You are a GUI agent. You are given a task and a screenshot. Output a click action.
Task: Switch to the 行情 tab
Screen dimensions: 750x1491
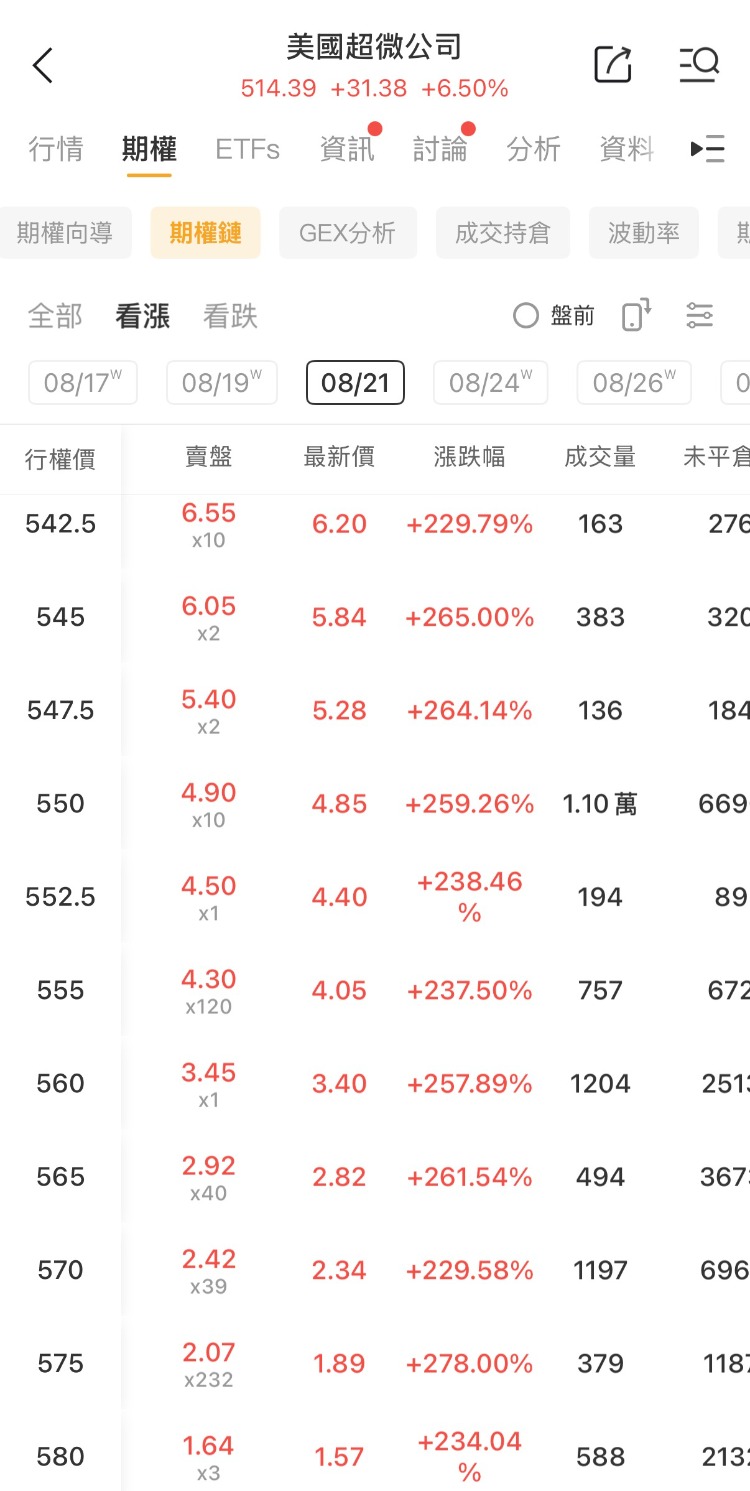pos(56,149)
